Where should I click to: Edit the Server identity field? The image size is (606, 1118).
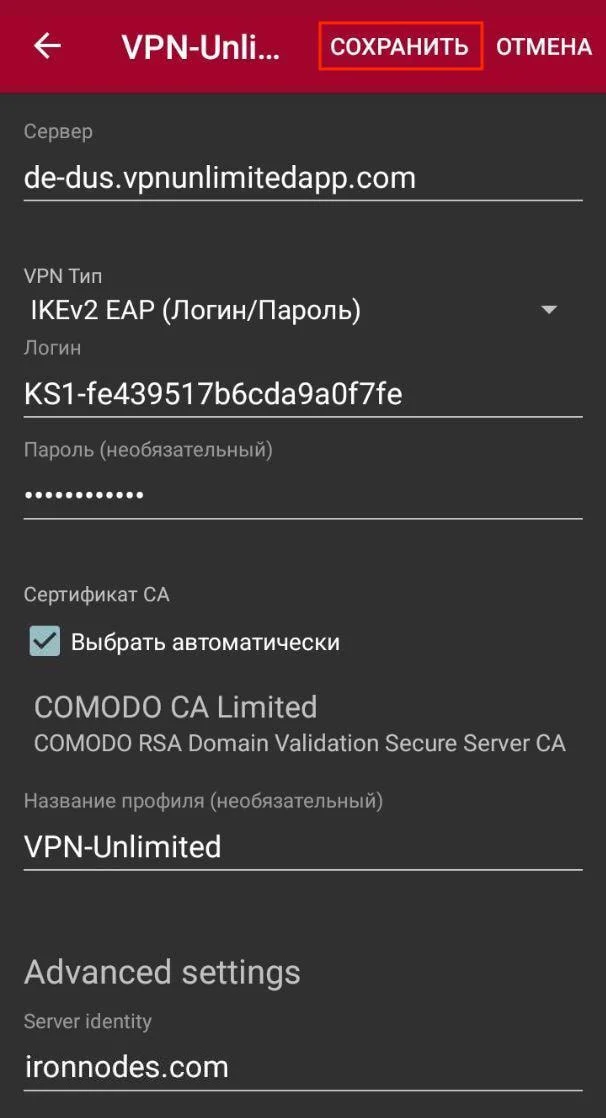(302, 1066)
